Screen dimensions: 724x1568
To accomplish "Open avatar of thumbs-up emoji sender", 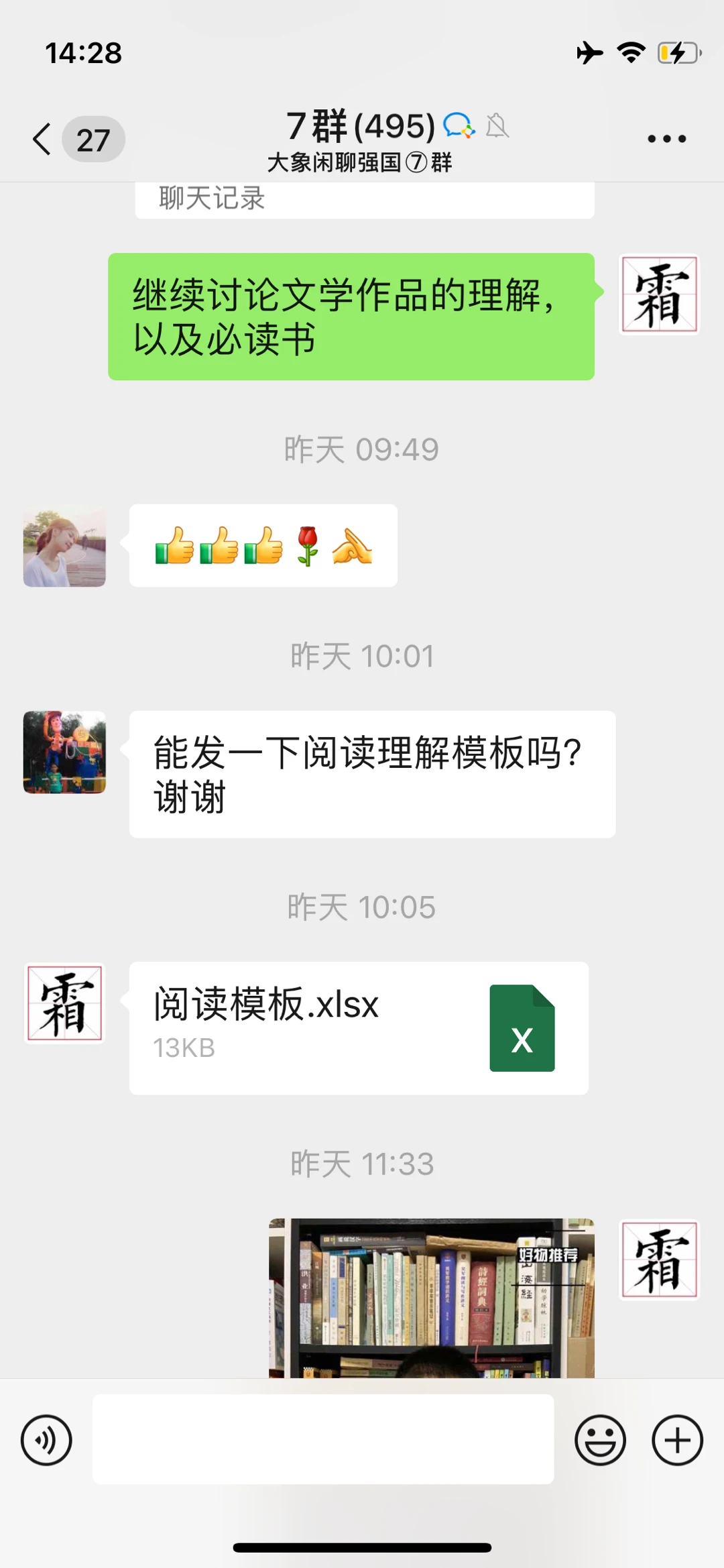I will 64,546.
